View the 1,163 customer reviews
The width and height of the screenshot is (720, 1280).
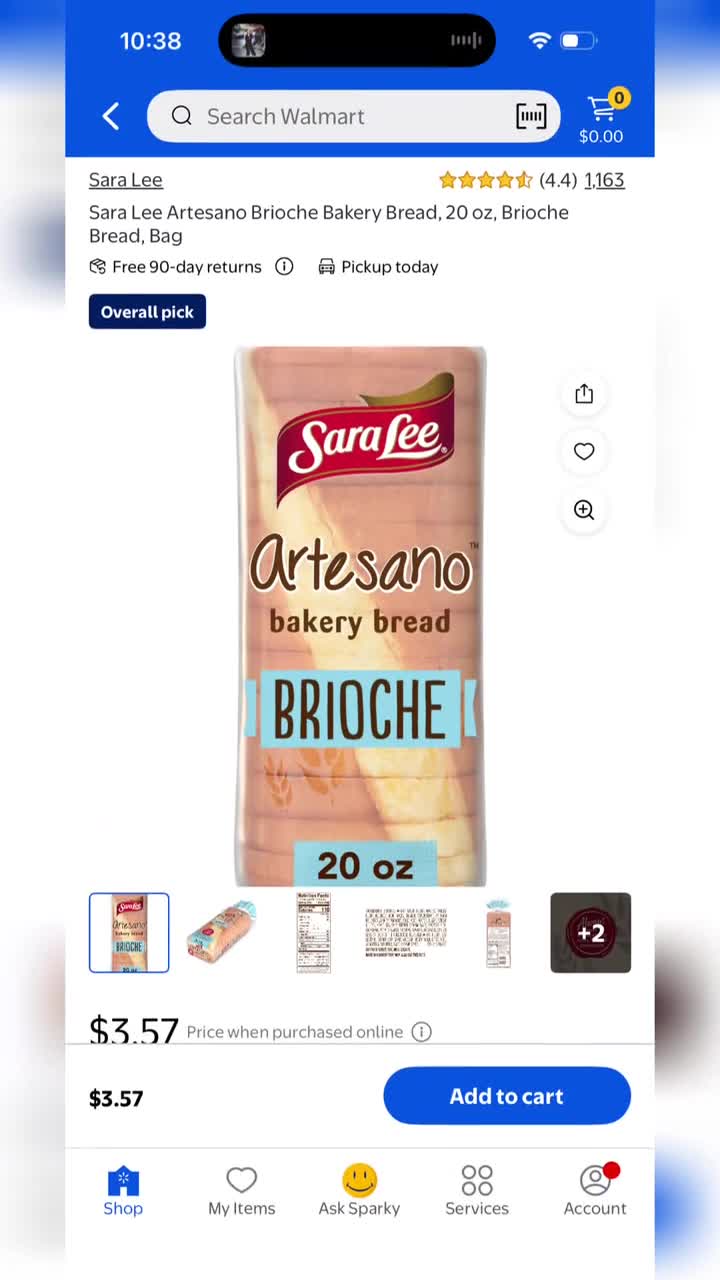[x=604, y=180]
